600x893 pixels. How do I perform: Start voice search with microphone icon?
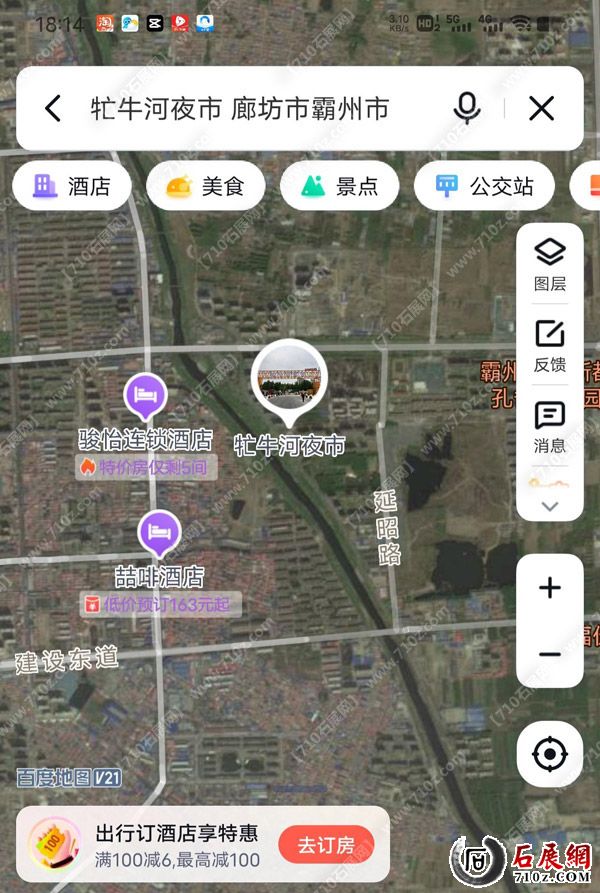pos(466,108)
